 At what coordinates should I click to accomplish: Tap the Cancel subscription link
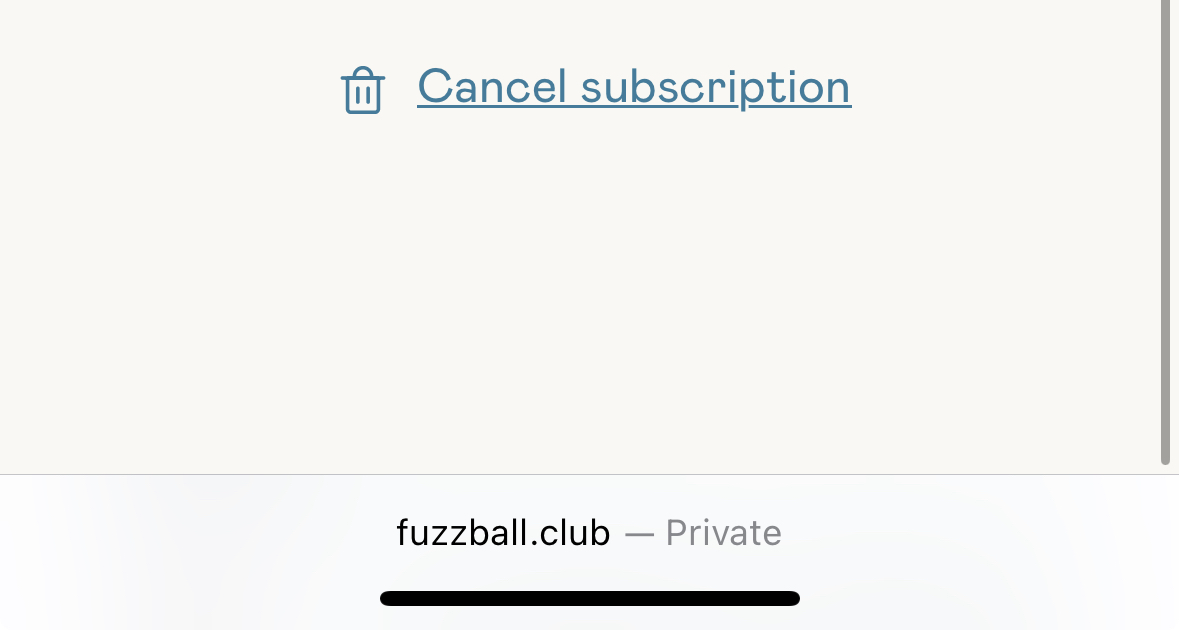coord(633,87)
